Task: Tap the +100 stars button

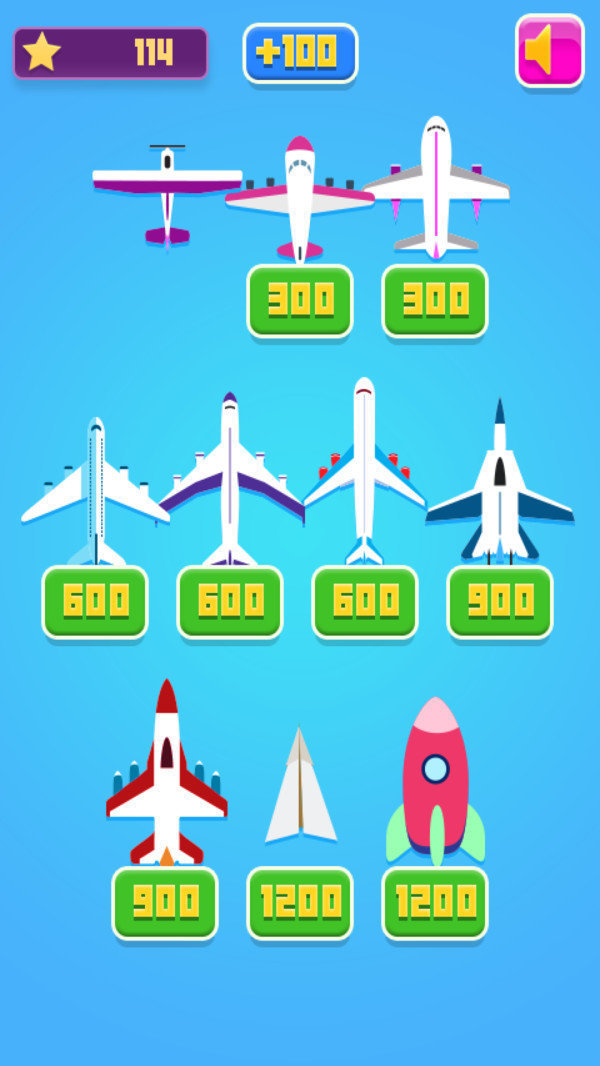Action: coord(300,53)
